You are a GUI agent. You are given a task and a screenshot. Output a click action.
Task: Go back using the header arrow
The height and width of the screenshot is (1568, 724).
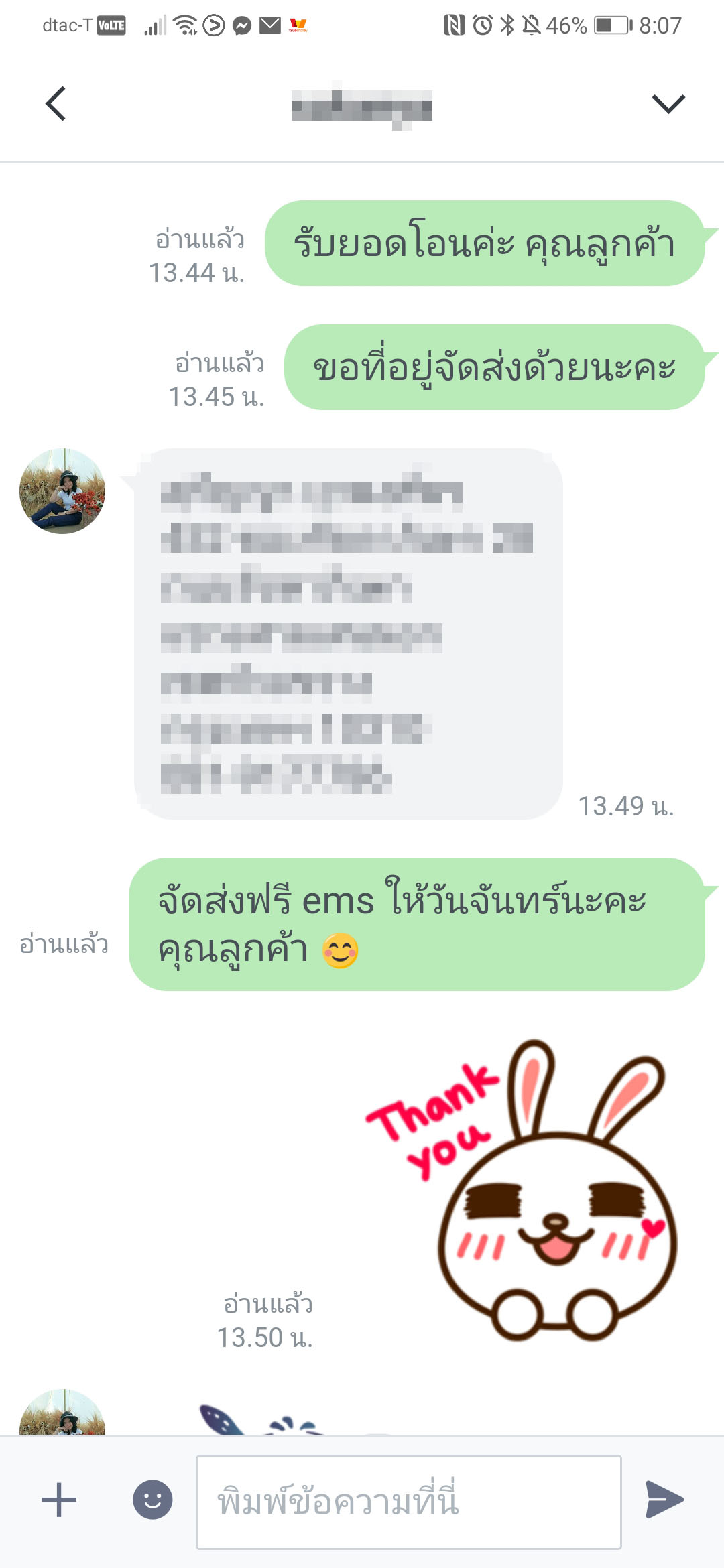[x=56, y=104]
